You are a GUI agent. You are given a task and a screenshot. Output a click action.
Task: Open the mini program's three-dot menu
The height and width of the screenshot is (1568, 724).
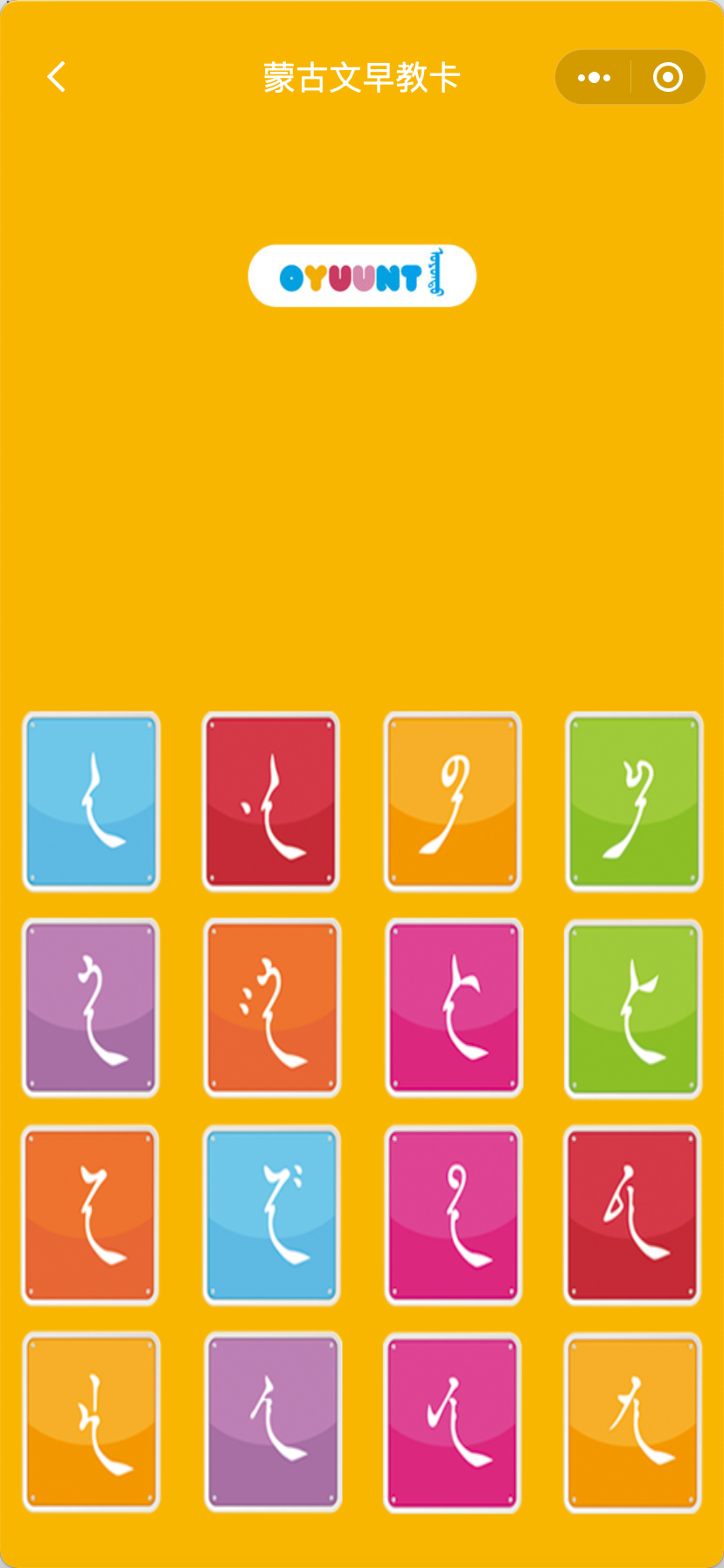(595, 77)
